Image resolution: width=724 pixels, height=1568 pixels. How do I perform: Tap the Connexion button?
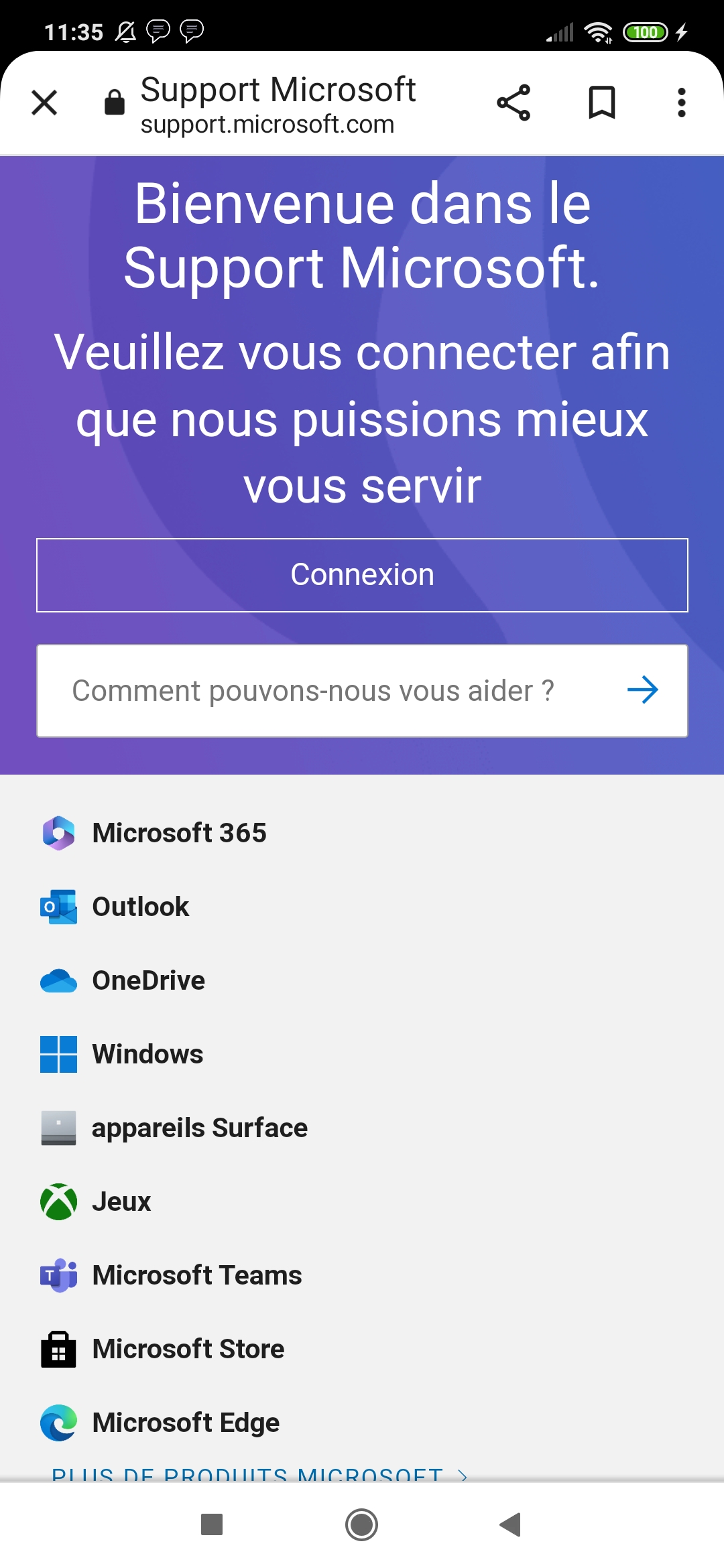tap(362, 575)
